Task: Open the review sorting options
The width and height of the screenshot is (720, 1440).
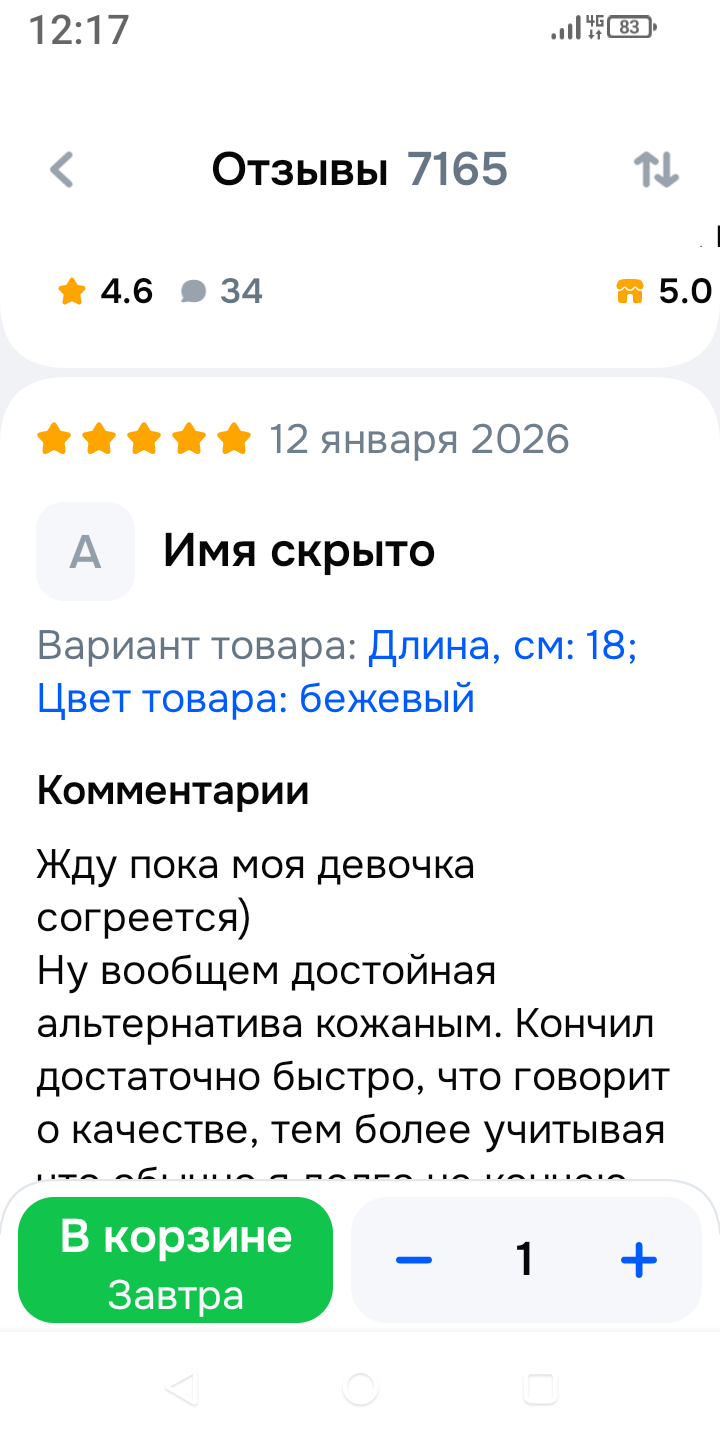Action: point(657,170)
